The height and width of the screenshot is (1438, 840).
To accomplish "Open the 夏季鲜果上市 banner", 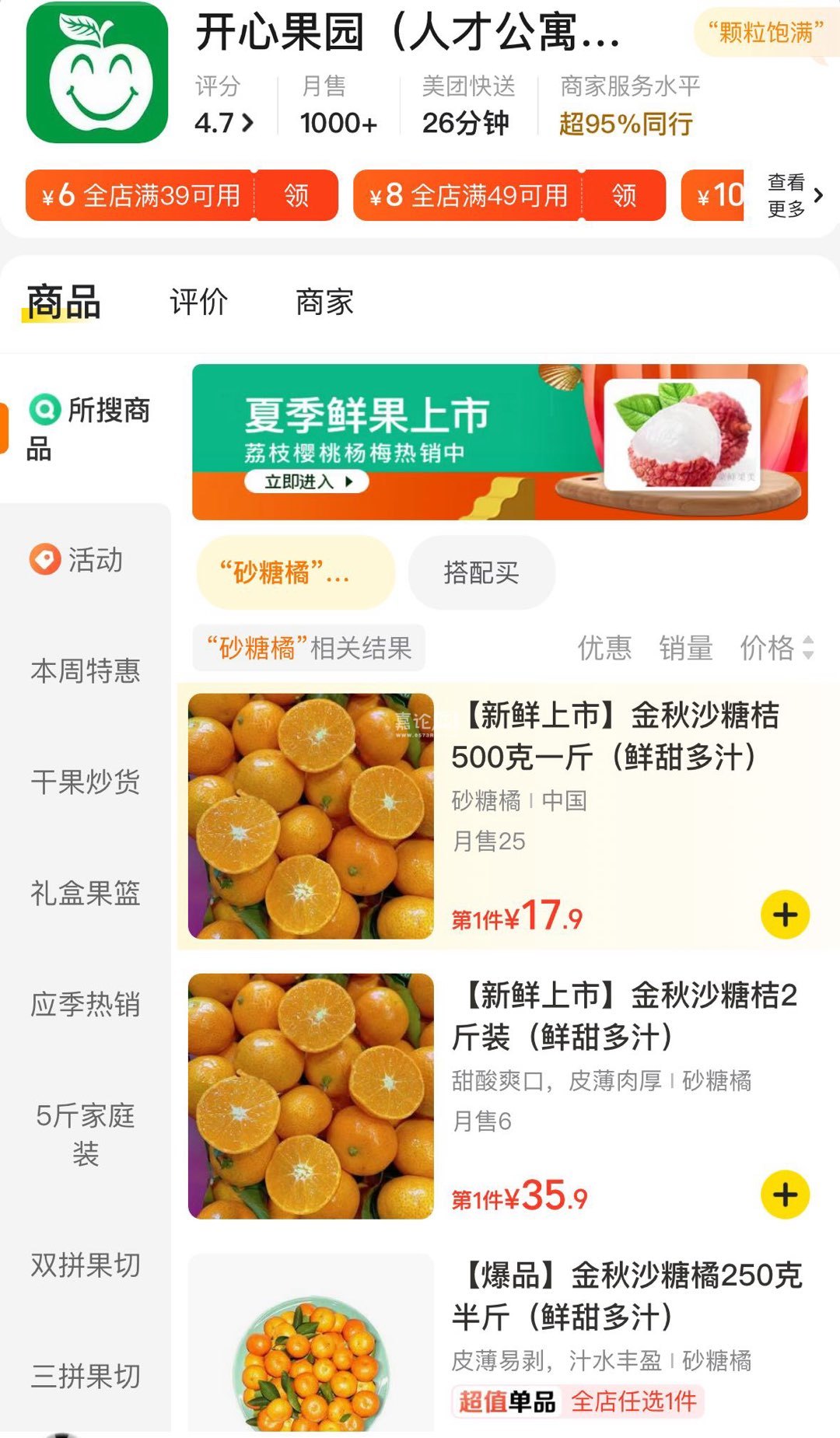I will [x=499, y=442].
